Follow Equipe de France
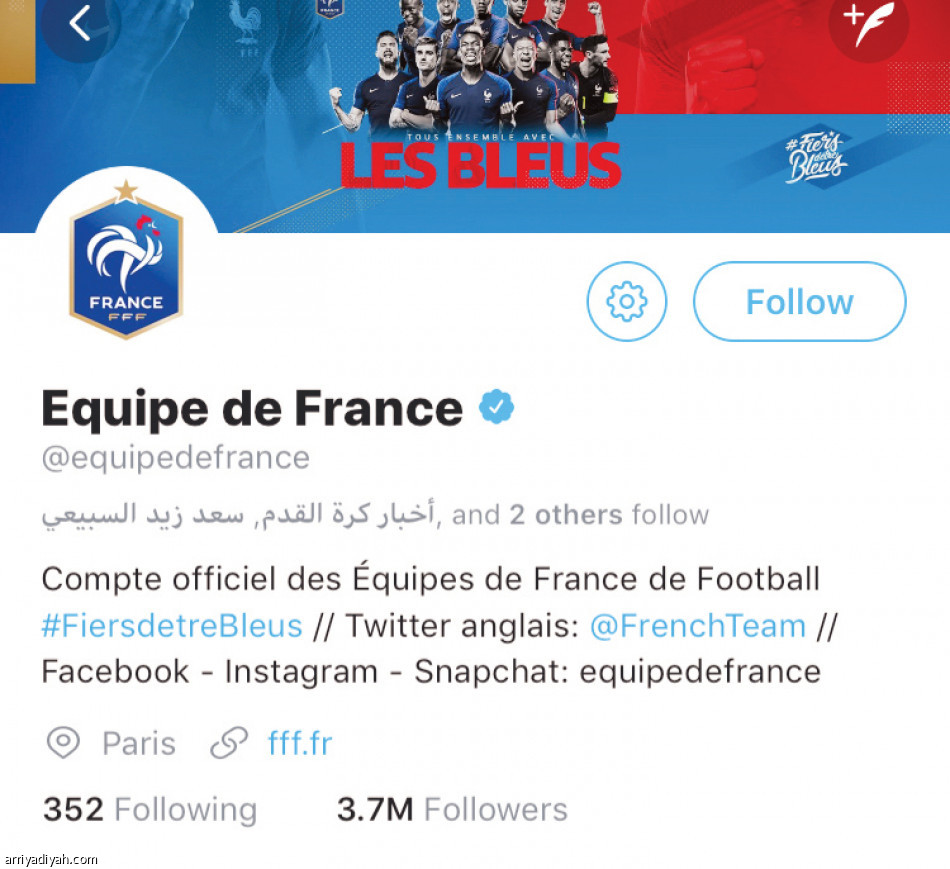 [799, 302]
